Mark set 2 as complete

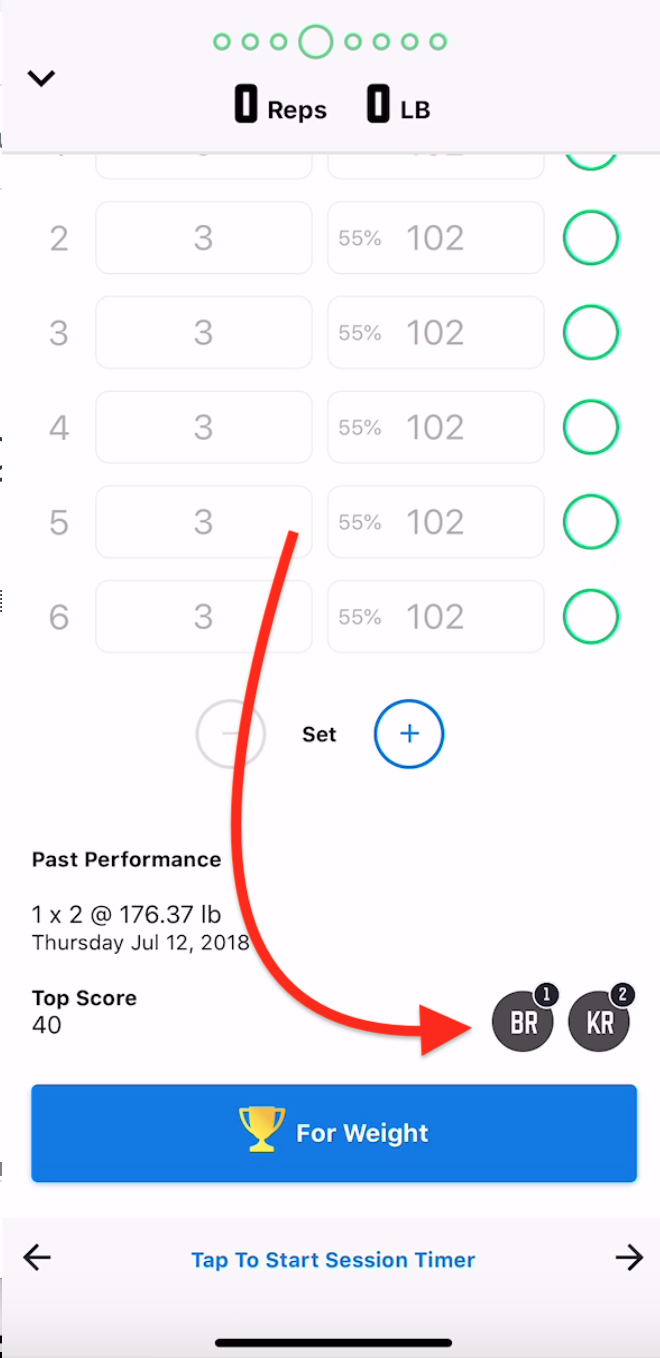(591, 238)
